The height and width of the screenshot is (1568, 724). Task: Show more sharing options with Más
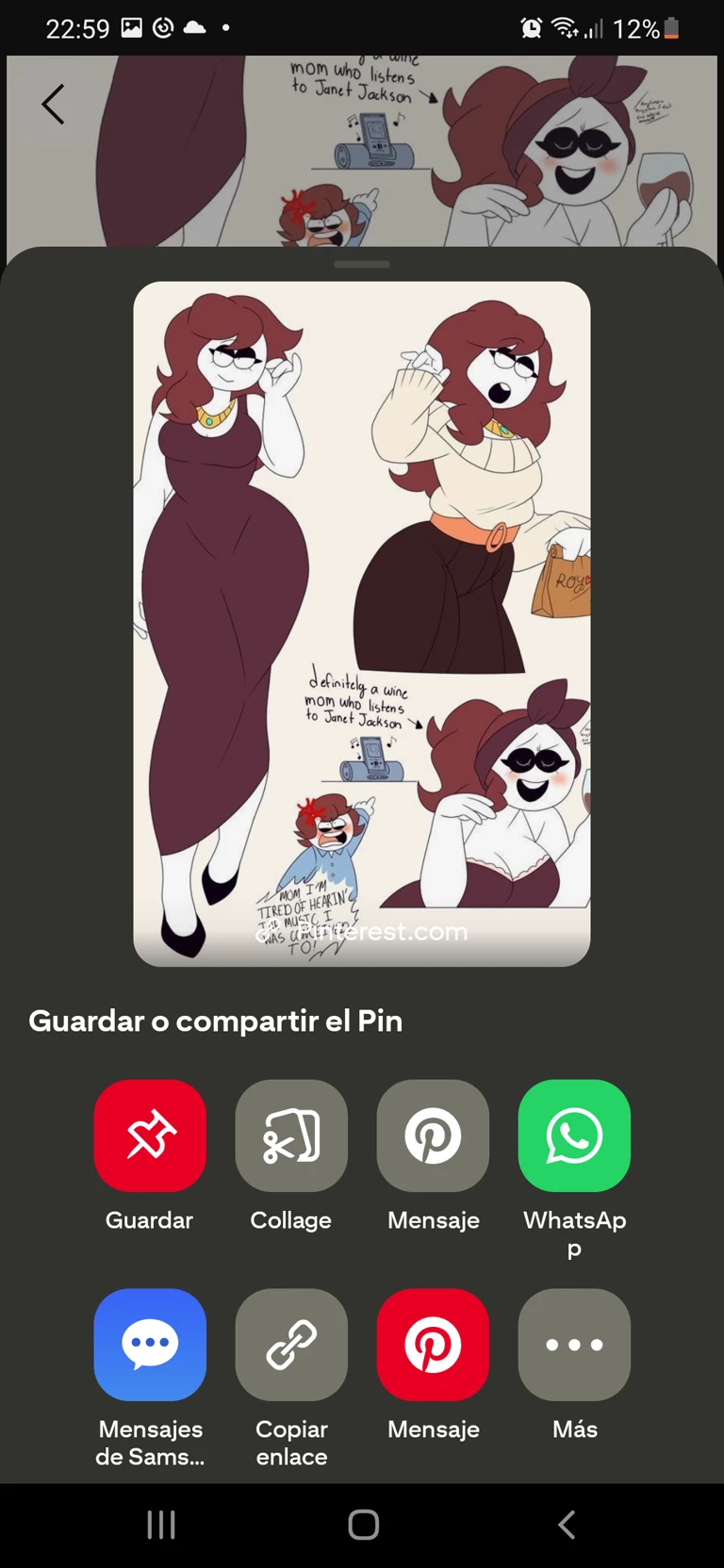tap(574, 1345)
